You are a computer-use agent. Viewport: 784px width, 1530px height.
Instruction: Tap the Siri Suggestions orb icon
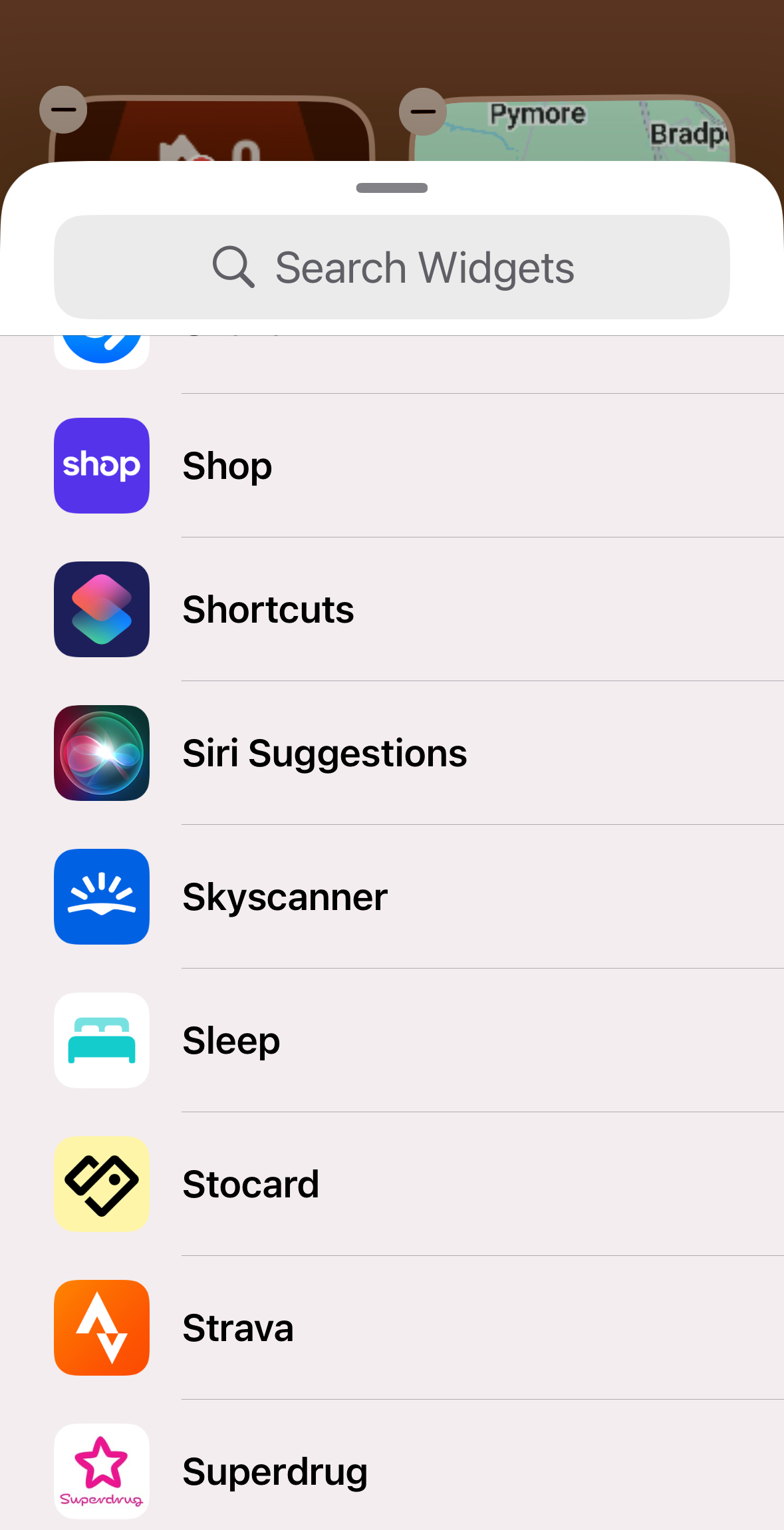coord(101,752)
